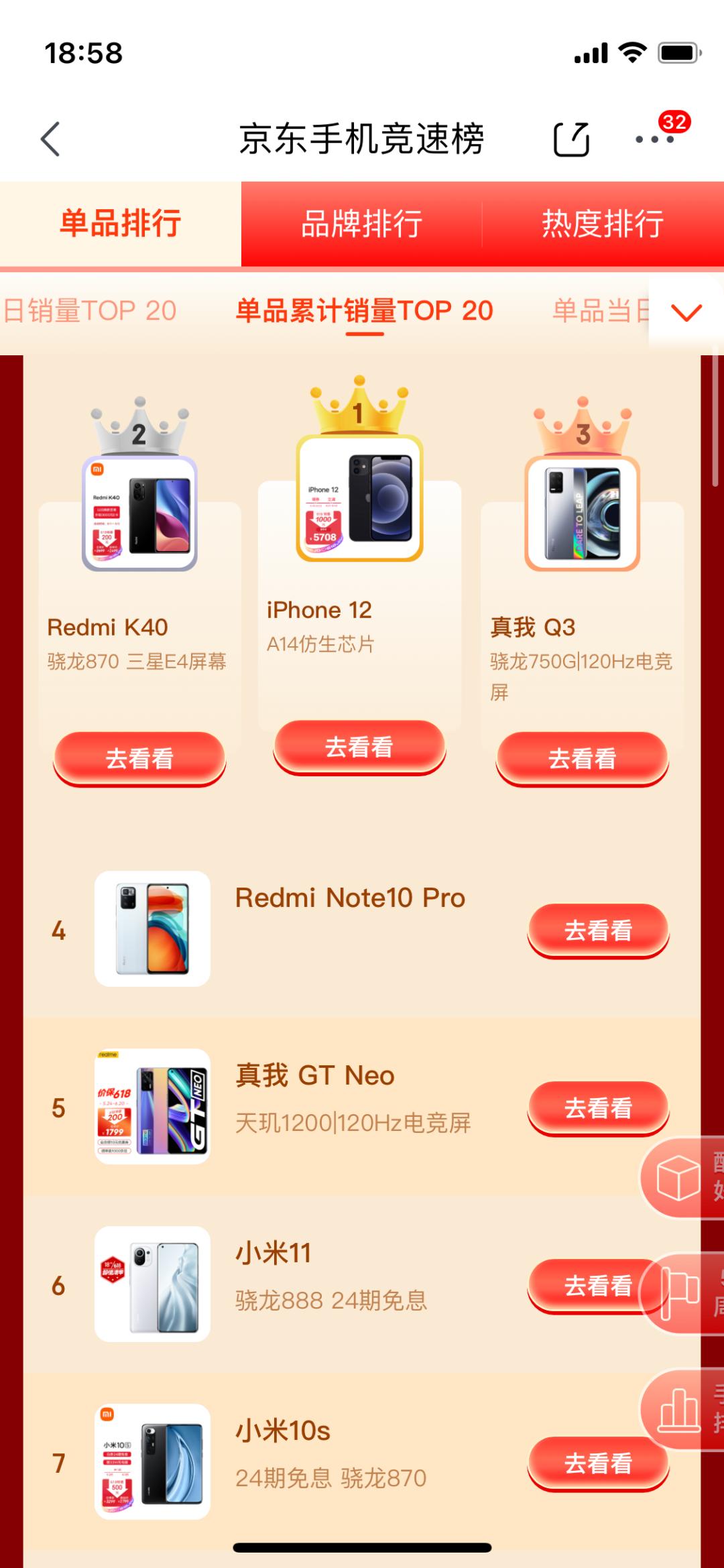Tap 去看看 under iPhone 12
The image size is (724, 1568).
[x=359, y=747]
